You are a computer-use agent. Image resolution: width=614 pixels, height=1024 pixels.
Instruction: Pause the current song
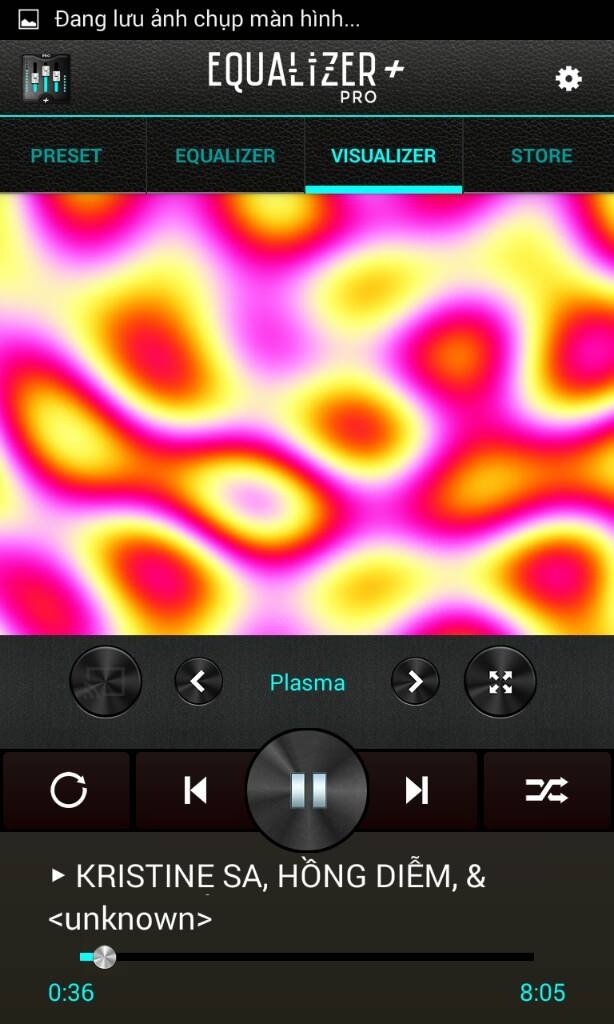coord(308,790)
